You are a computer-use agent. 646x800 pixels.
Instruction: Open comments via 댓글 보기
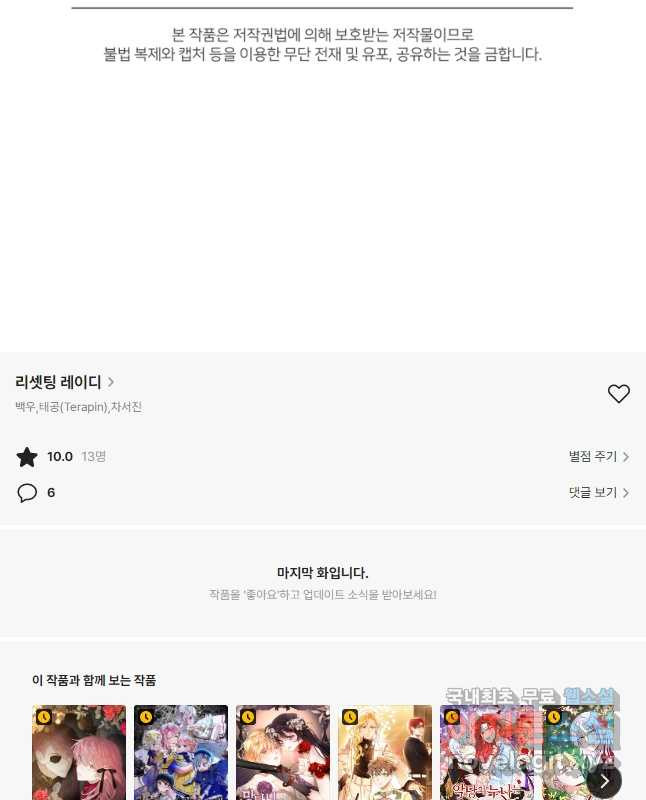click(x=598, y=492)
